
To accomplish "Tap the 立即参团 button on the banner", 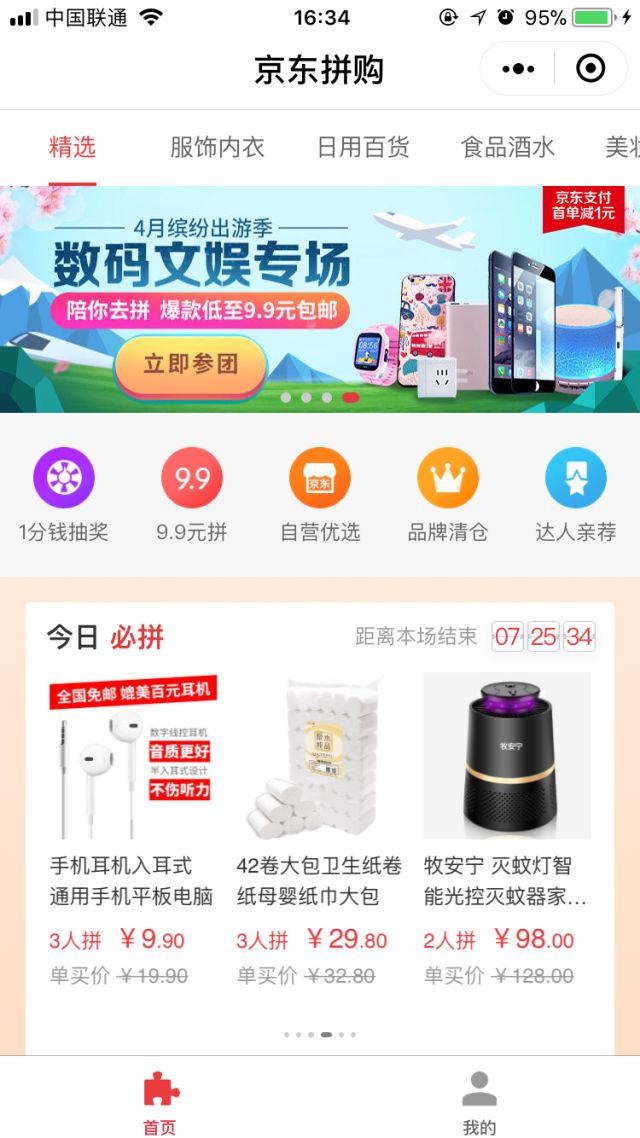I will click(190, 364).
